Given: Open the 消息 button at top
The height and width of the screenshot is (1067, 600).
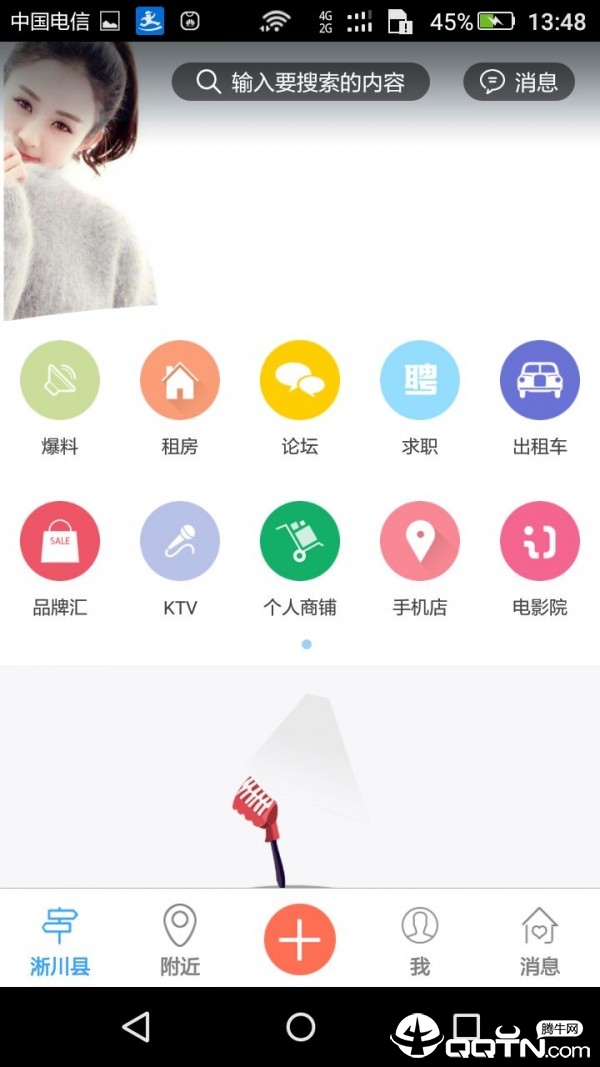Looking at the screenshot, I should click(x=518, y=82).
